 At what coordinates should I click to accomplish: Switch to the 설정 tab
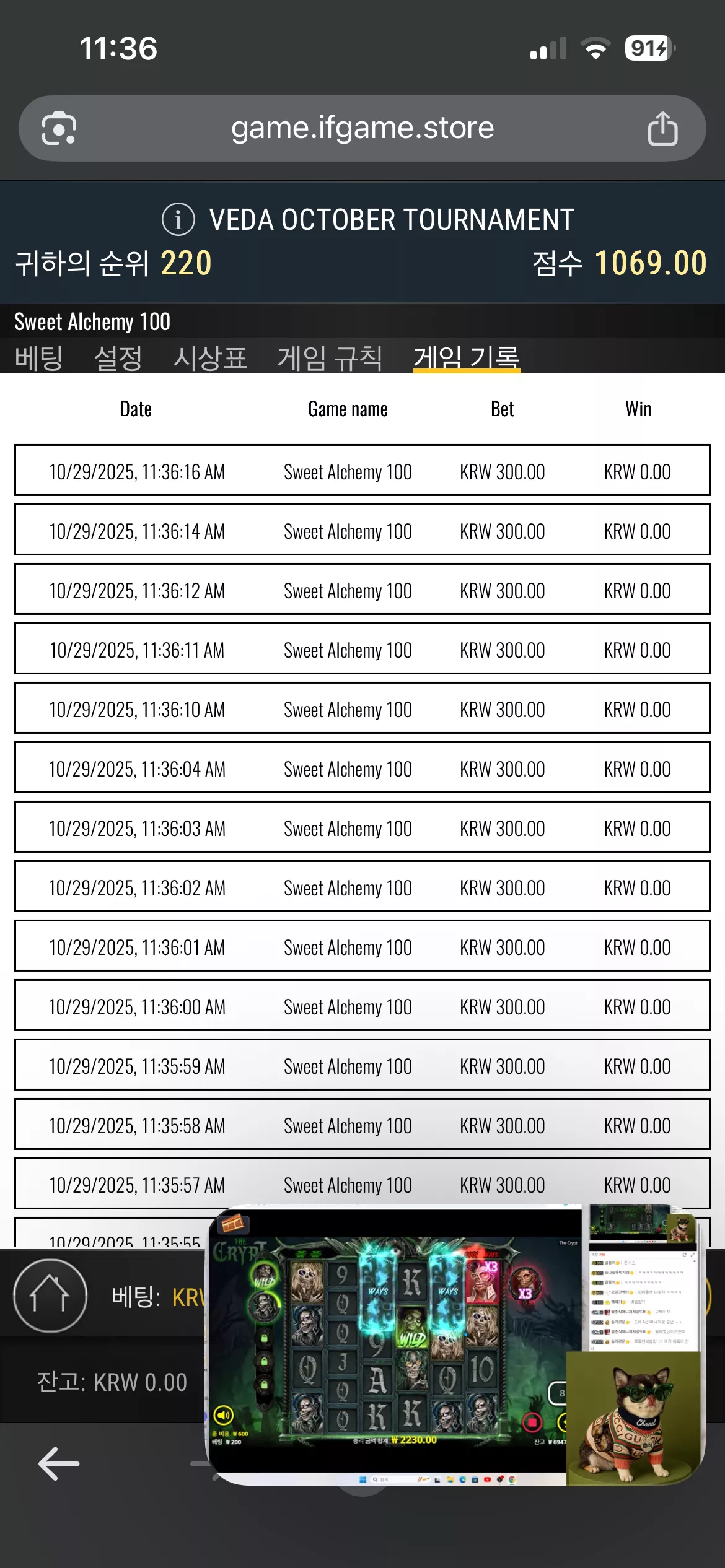118,357
